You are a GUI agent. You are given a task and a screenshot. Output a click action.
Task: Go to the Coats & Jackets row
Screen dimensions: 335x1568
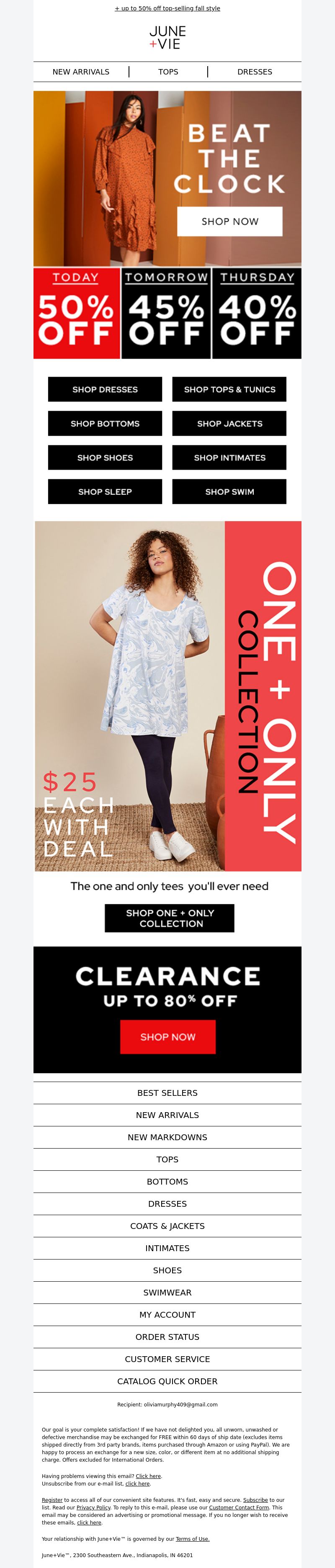(167, 1226)
